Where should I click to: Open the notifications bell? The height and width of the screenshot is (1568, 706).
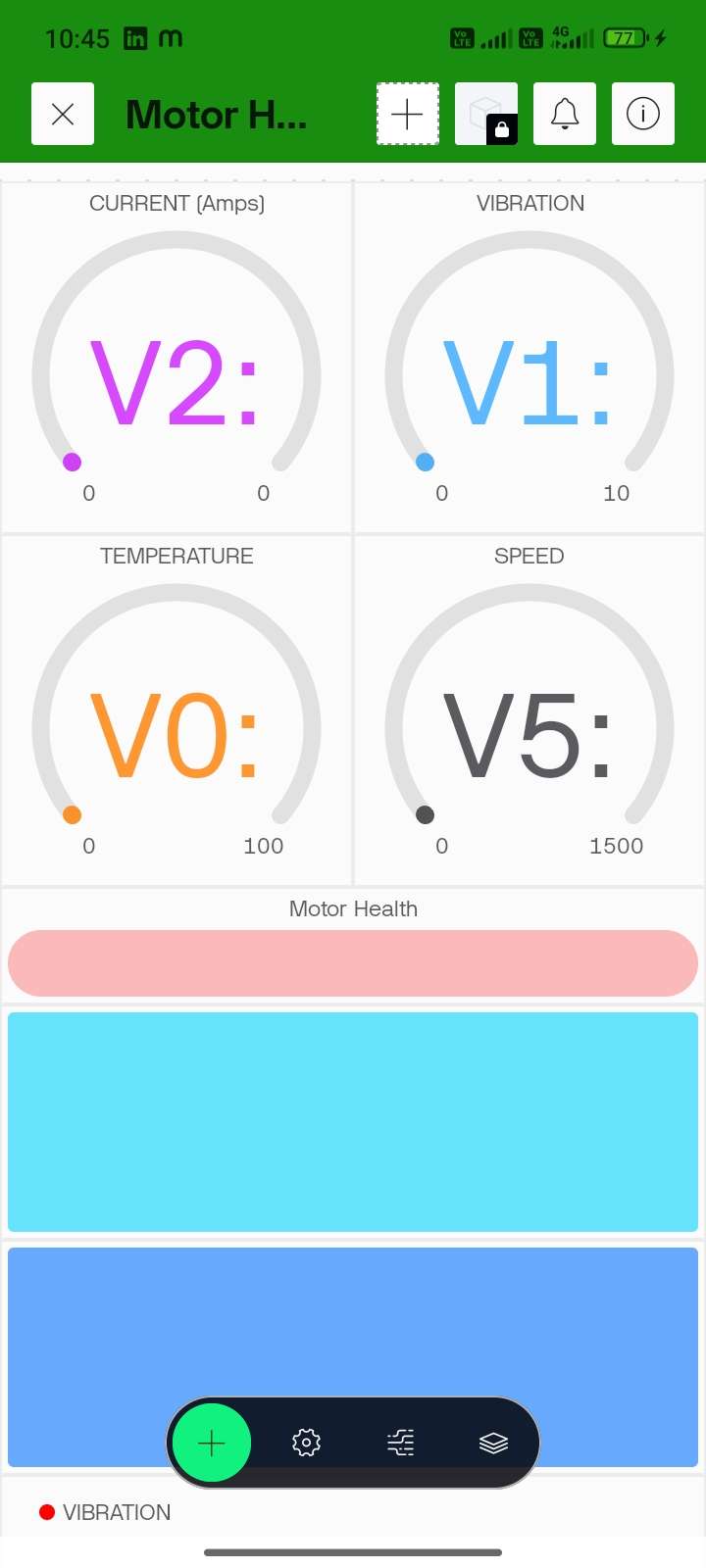coord(565,114)
